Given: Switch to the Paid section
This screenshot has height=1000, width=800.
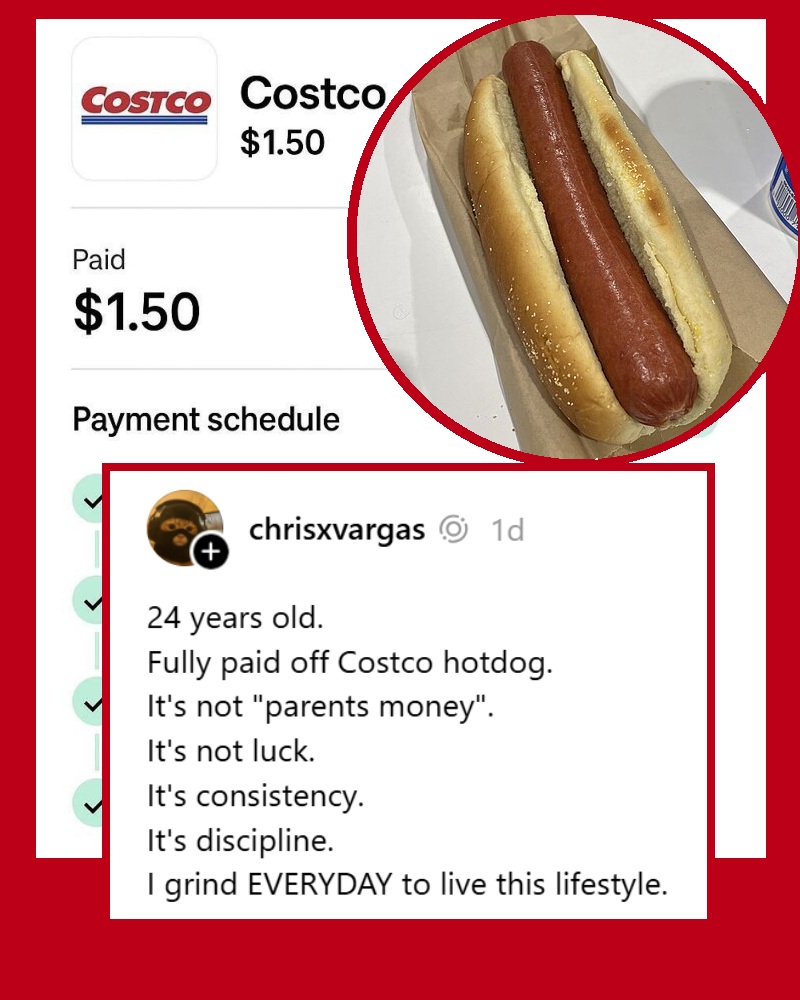Looking at the screenshot, I should (x=98, y=260).
